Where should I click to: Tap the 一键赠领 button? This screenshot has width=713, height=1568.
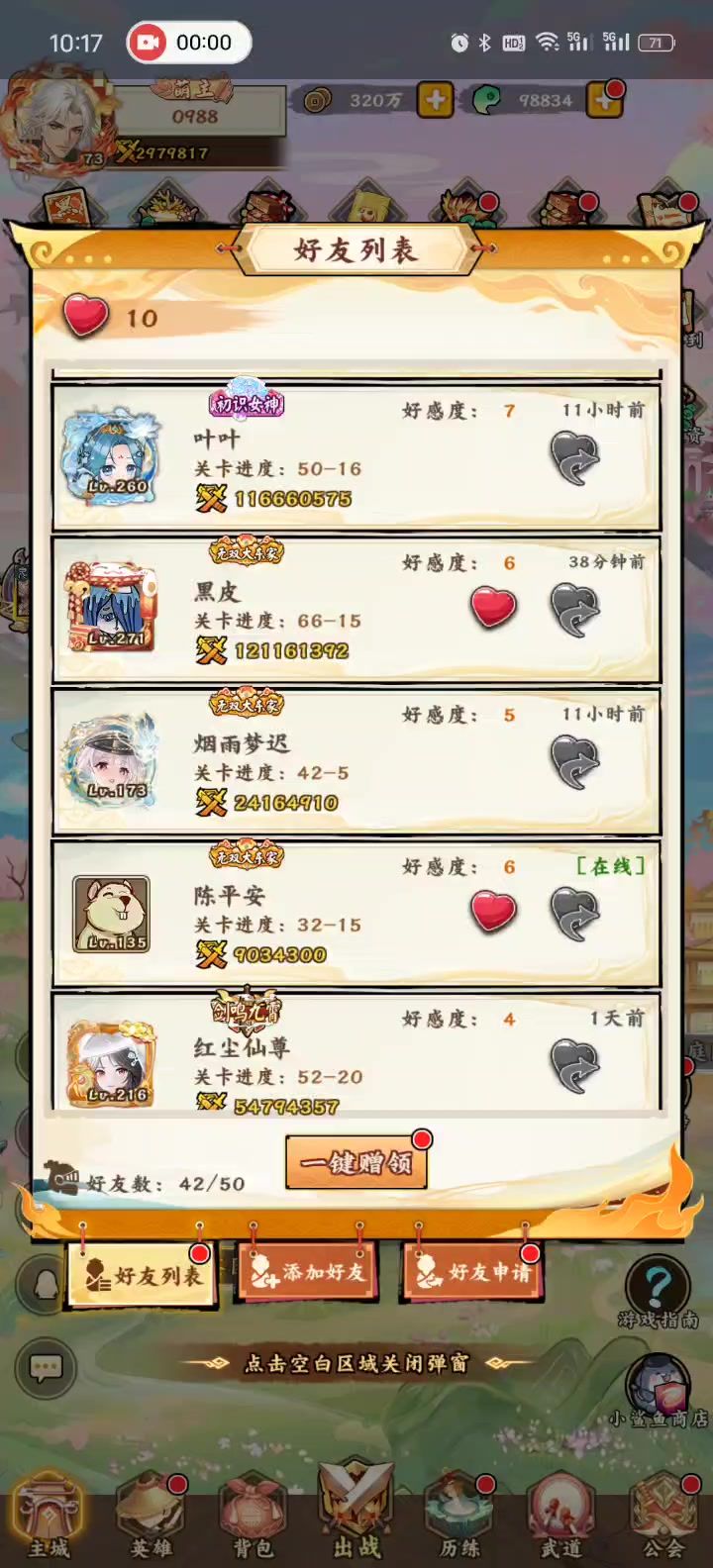tap(356, 1162)
